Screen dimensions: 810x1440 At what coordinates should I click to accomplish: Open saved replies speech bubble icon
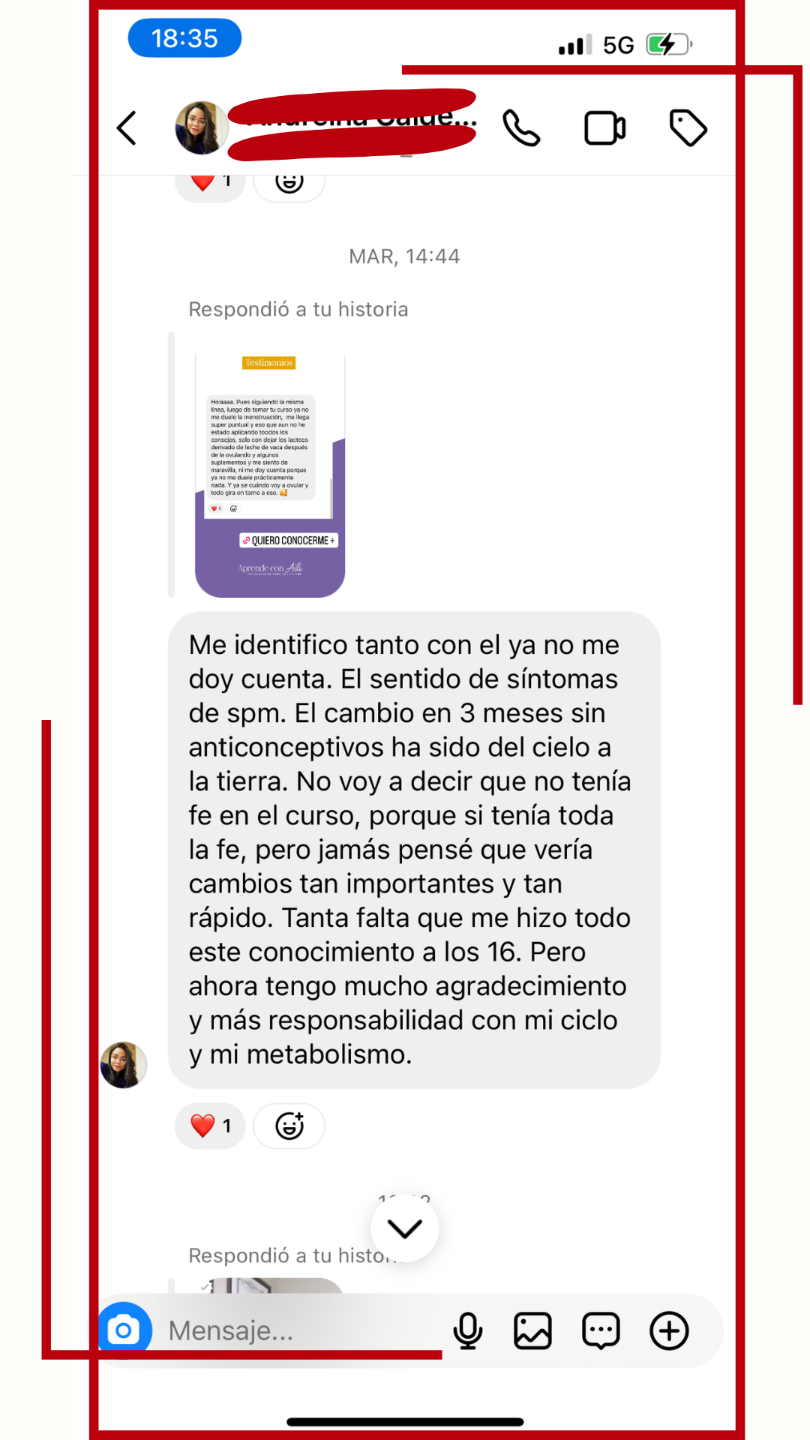601,1331
